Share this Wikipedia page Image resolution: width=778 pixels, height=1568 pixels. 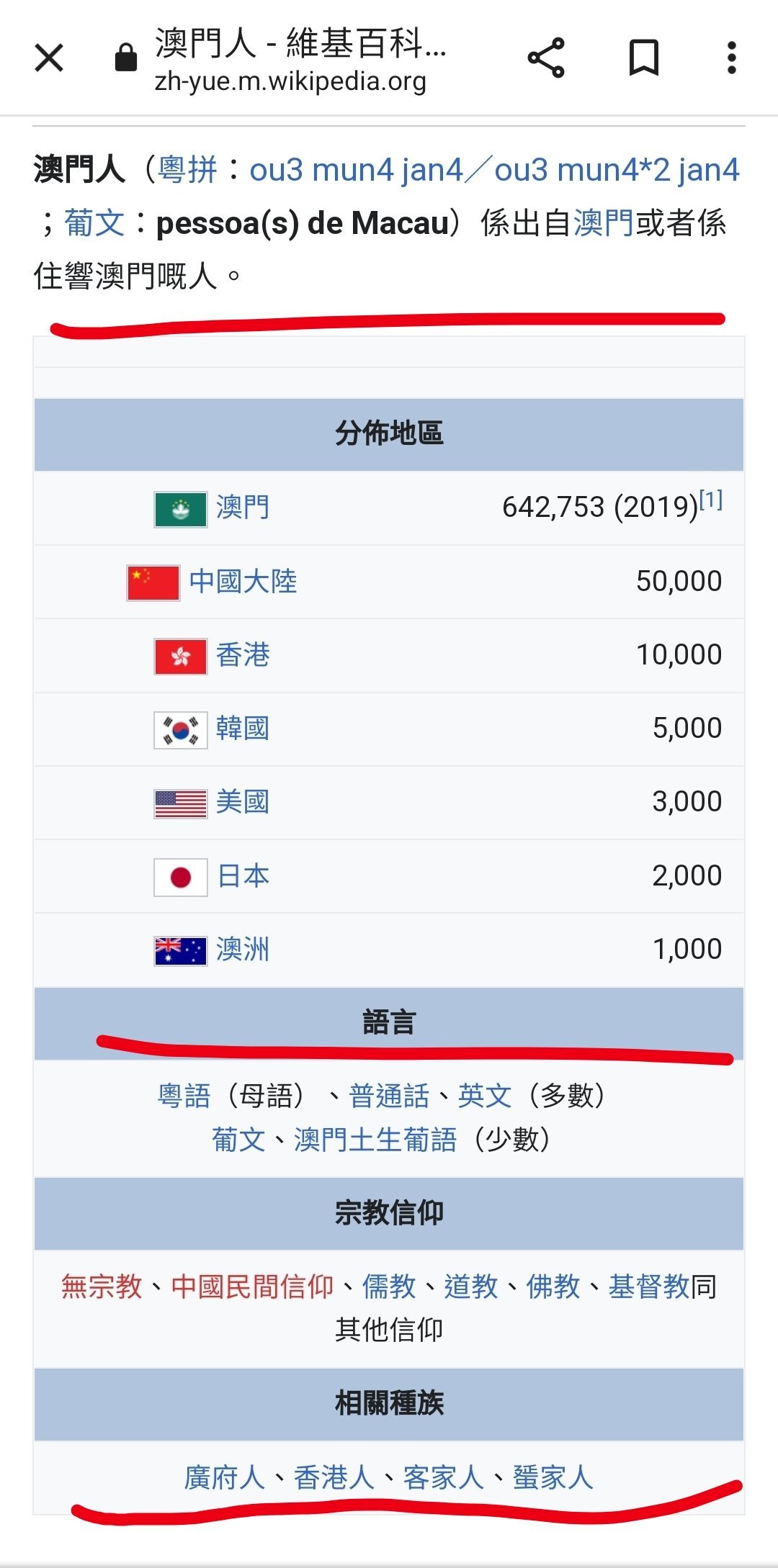546,58
